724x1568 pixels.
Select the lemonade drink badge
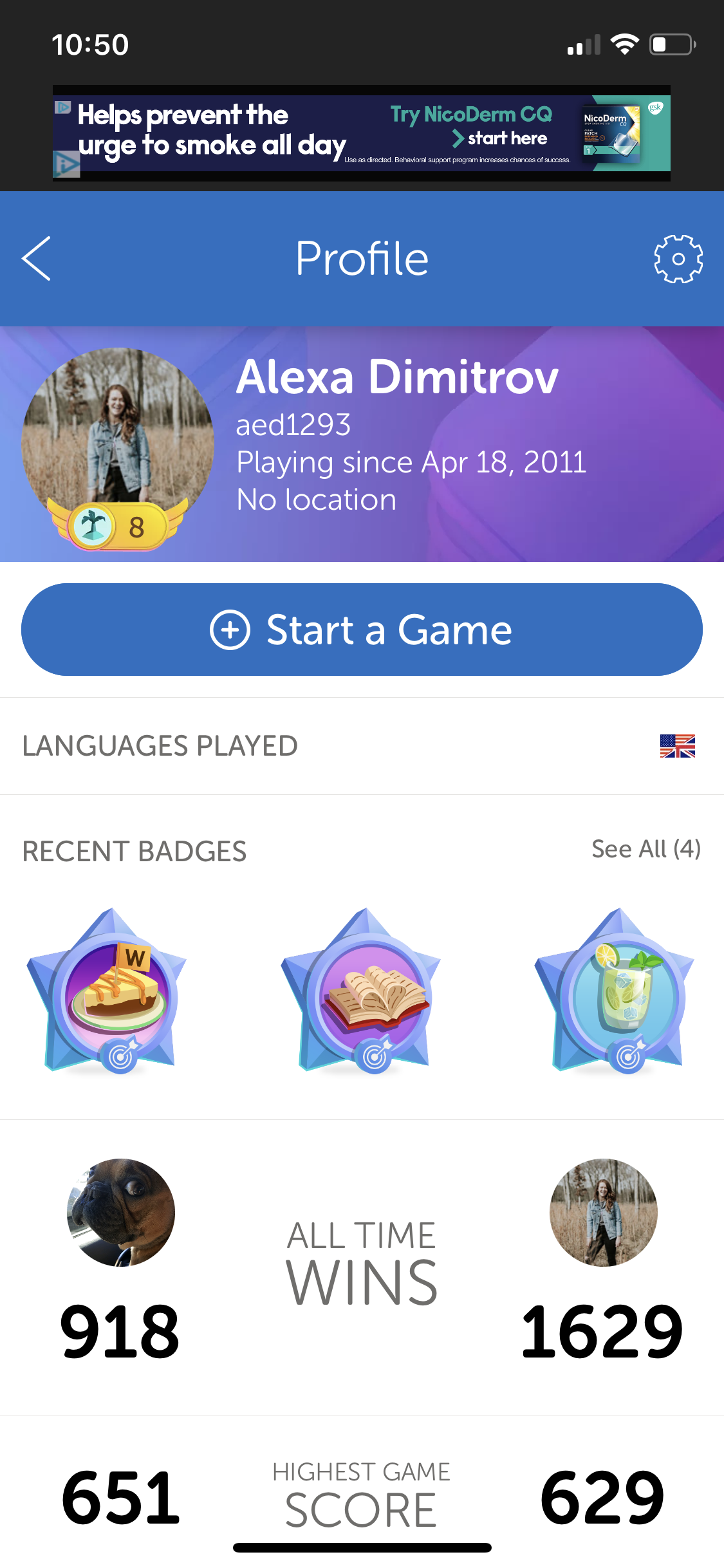click(615, 991)
